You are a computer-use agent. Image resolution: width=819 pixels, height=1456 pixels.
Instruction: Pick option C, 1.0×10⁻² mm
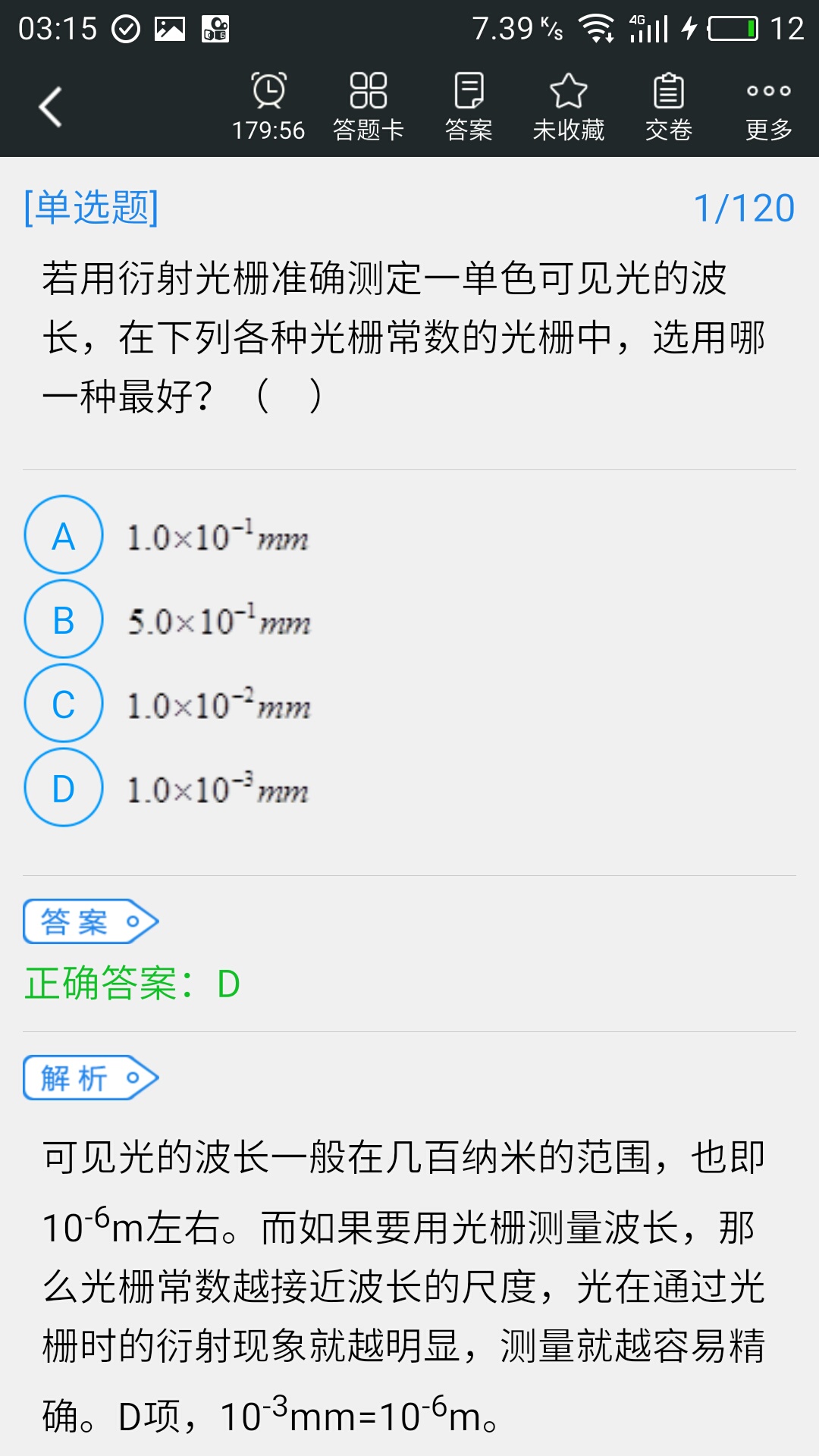pyautogui.click(x=64, y=703)
